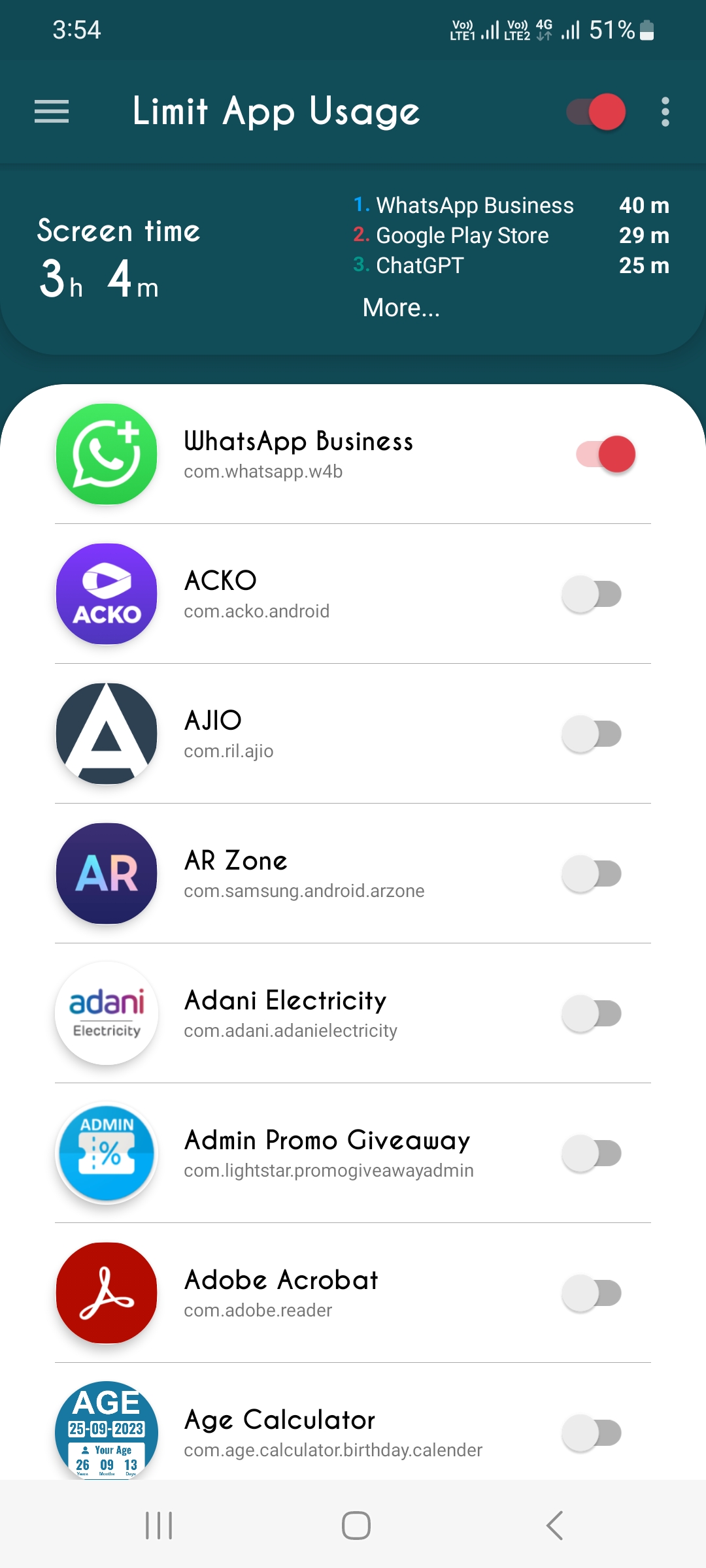Viewport: 706px width, 1568px height.
Task: Turn on Admin Promo Giveaway limit
Action: (592, 1153)
